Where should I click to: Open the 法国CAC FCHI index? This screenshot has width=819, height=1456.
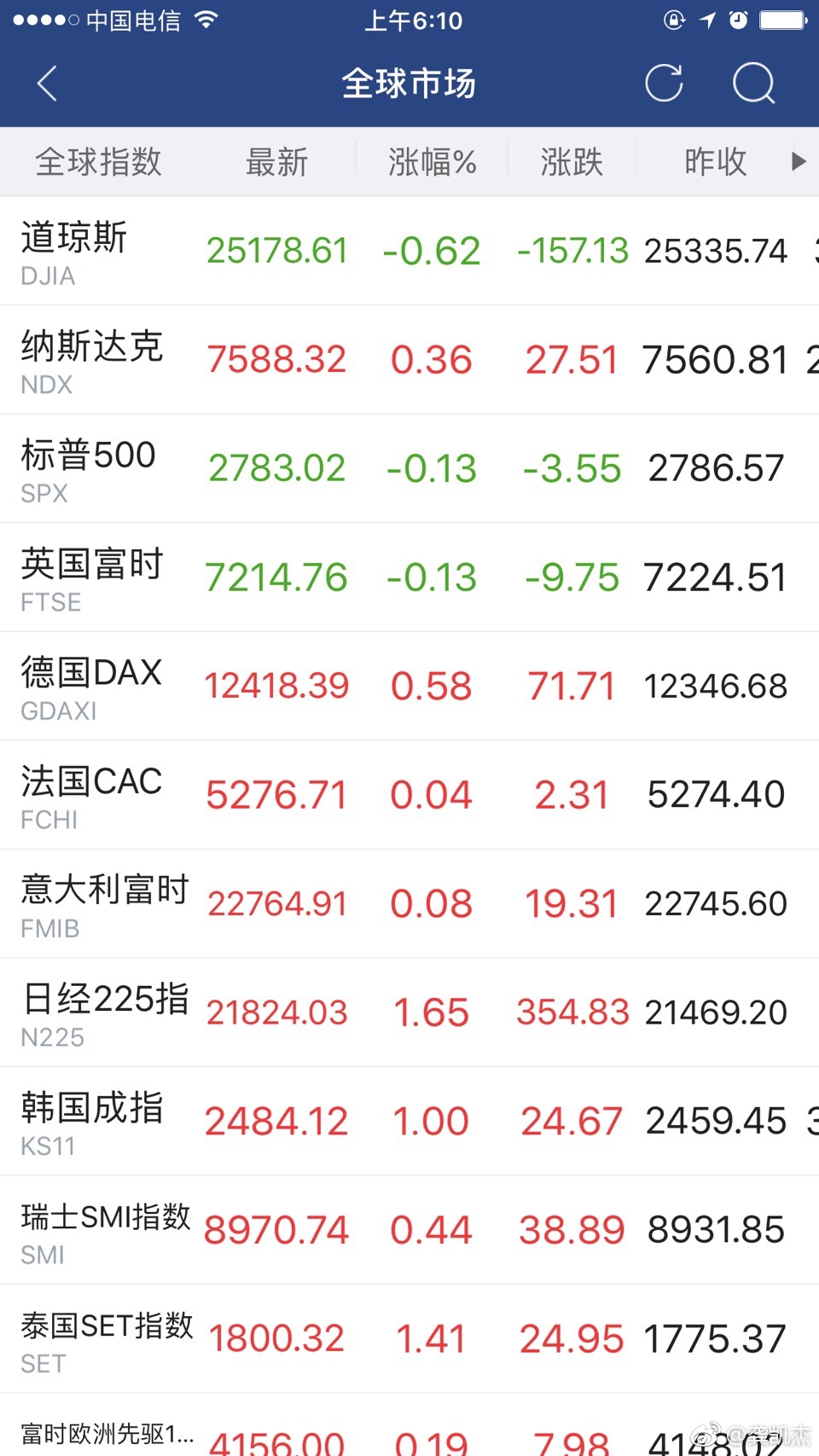click(409, 795)
